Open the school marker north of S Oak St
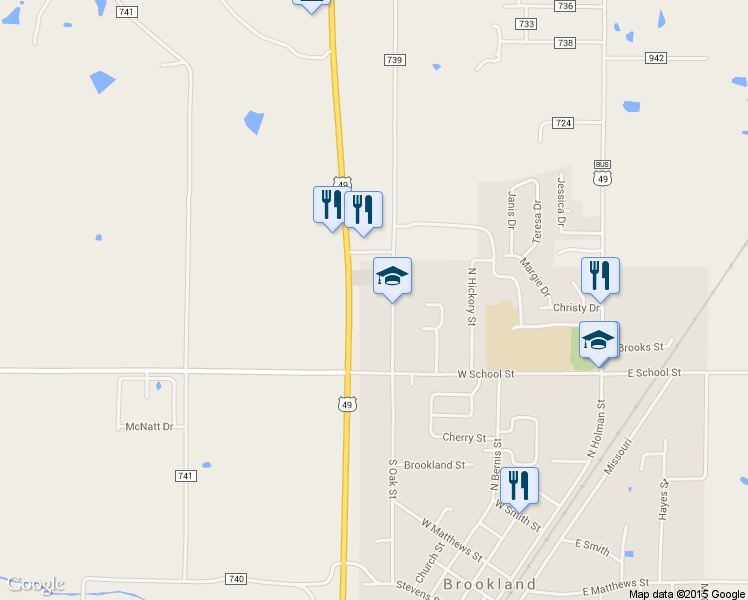 coord(392,276)
